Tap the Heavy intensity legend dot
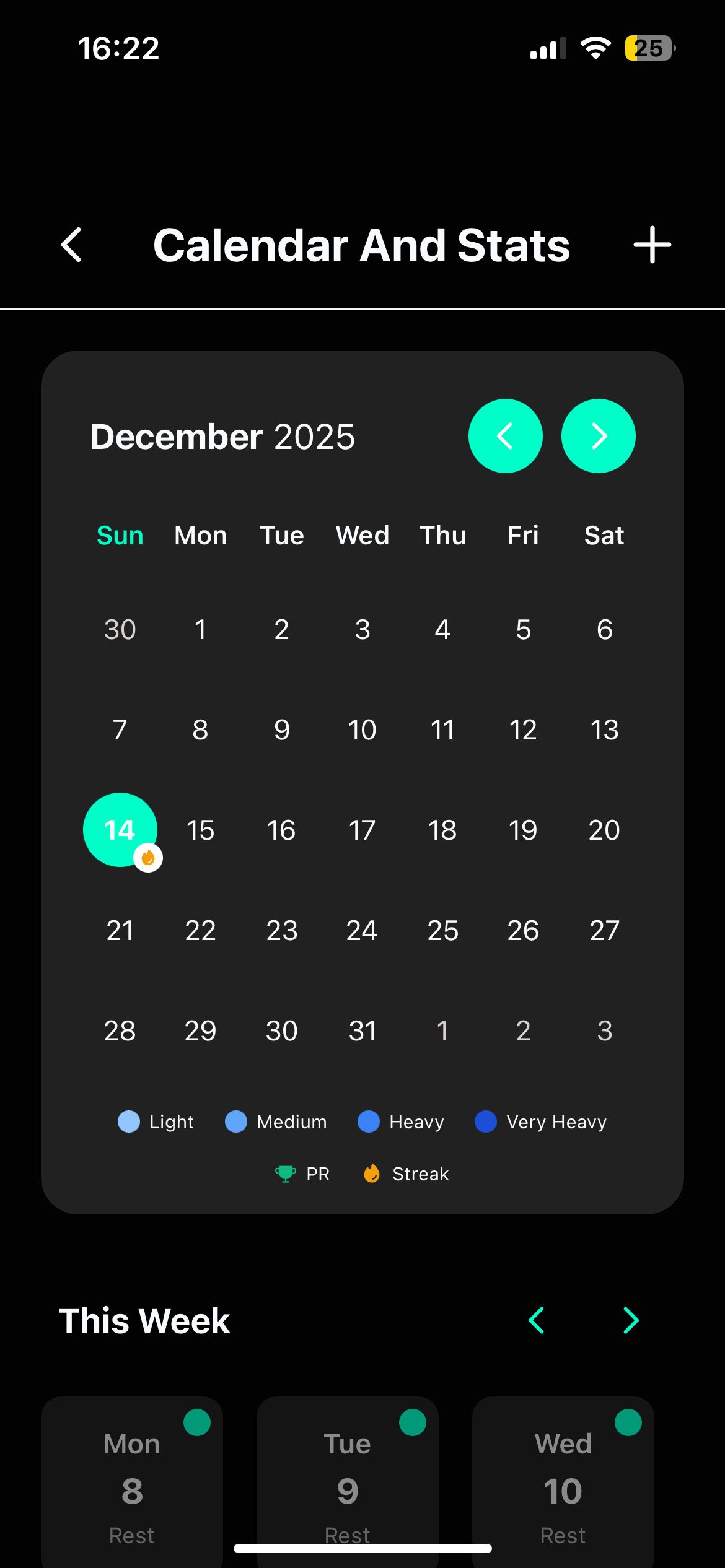This screenshot has height=1568, width=725. [x=369, y=1122]
